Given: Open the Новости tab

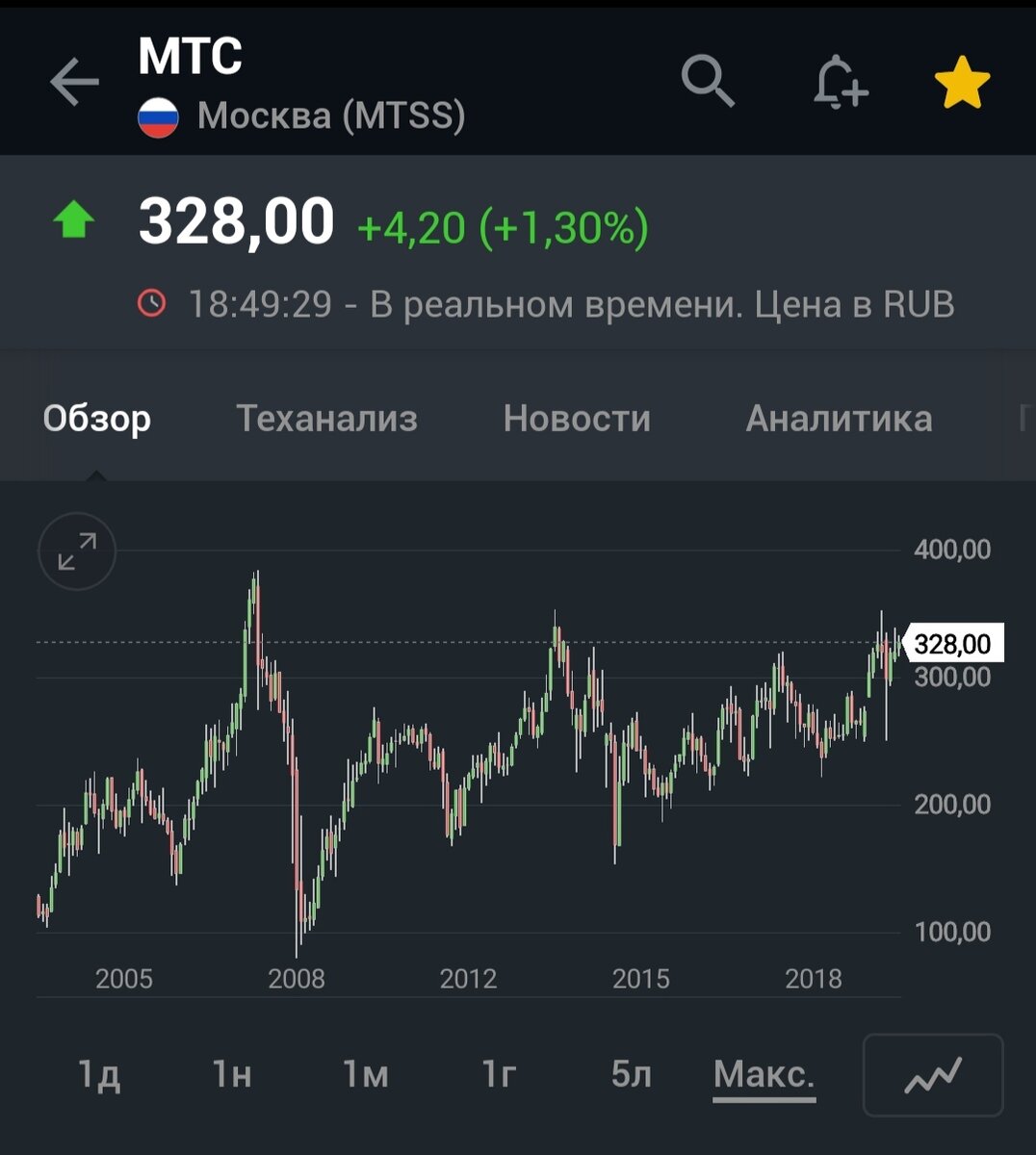Looking at the screenshot, I should pos(577,419).
